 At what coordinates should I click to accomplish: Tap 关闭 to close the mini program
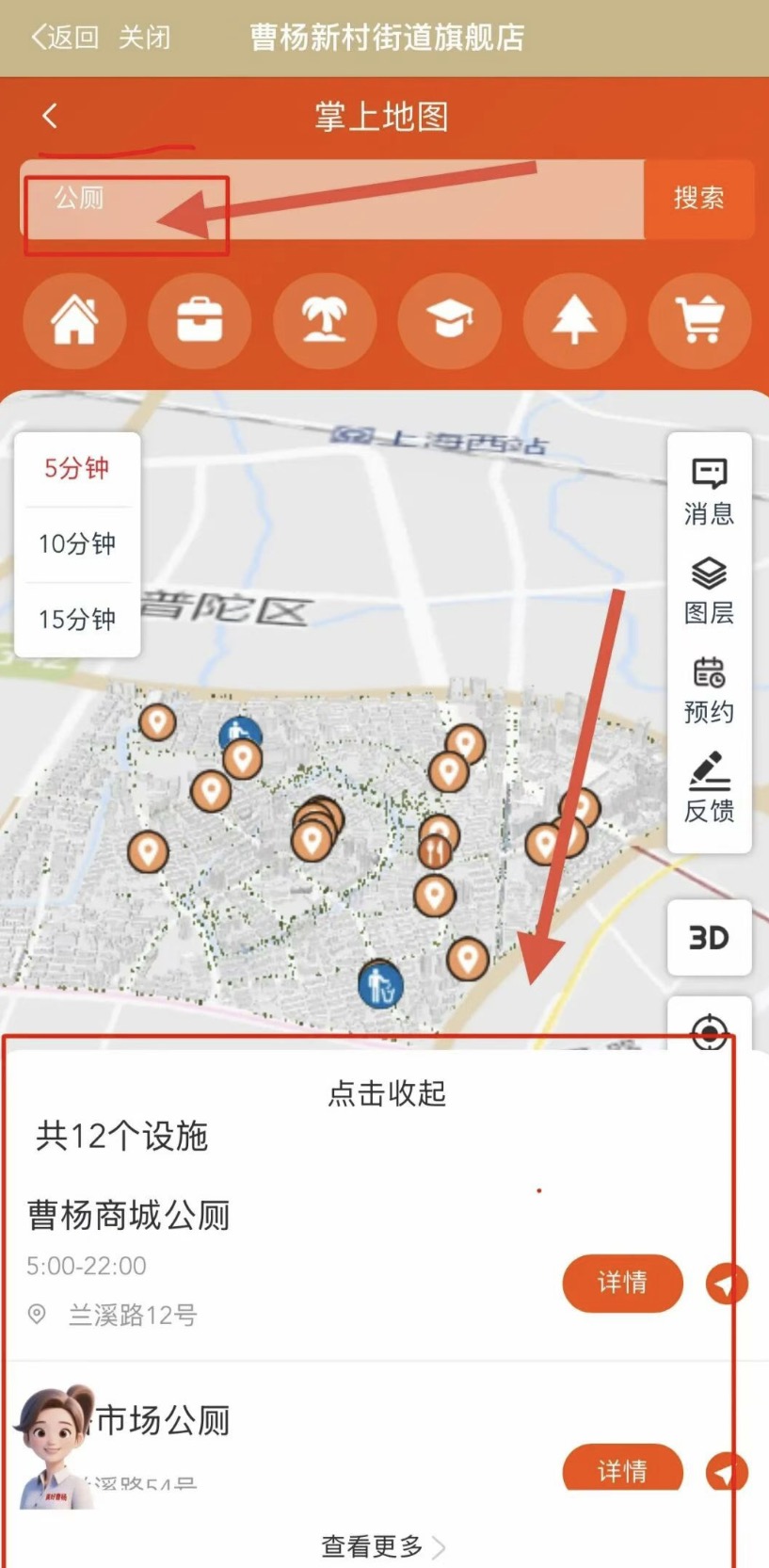144,38
